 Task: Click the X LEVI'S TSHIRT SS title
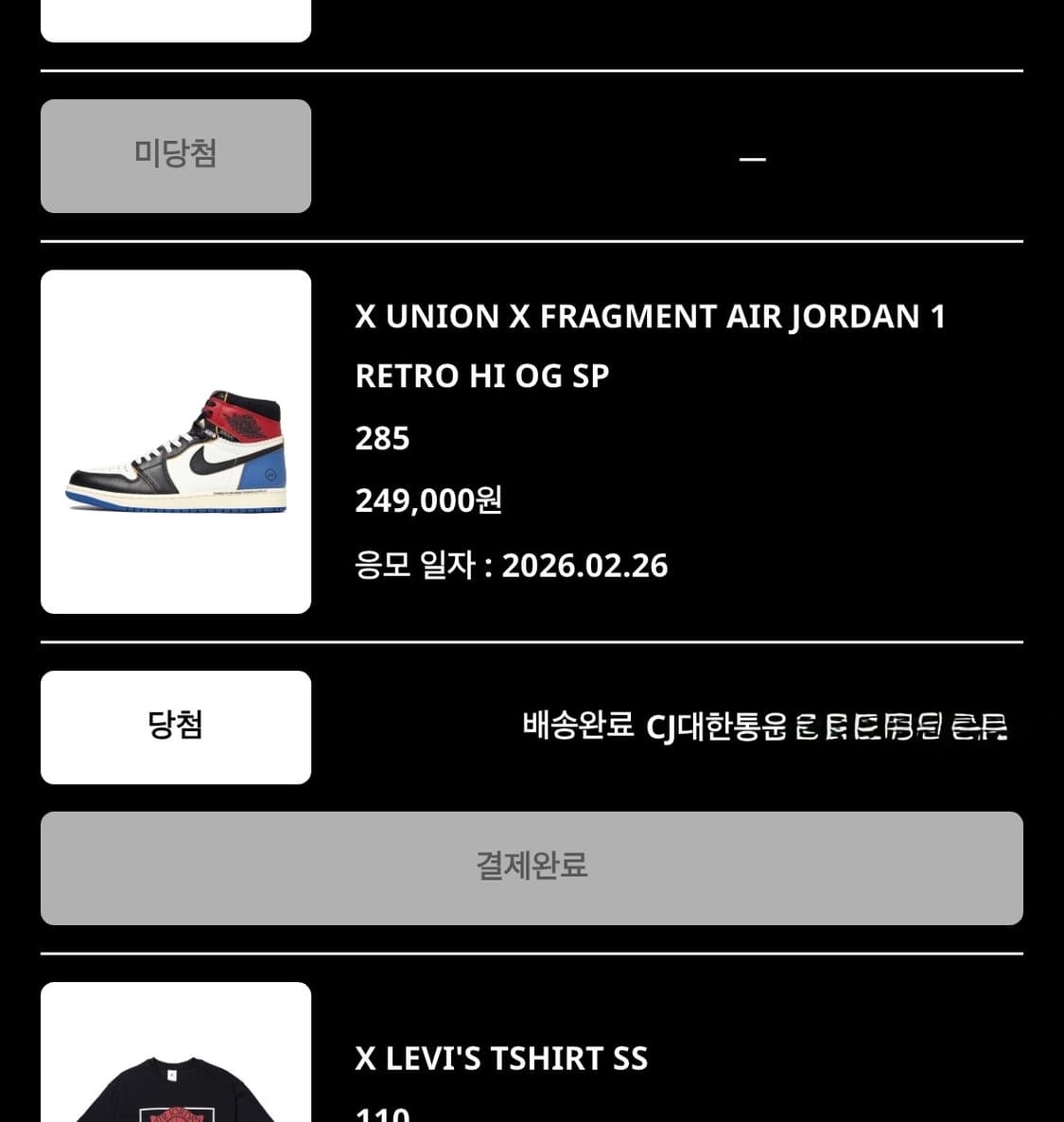click(x=500, y=1058)
